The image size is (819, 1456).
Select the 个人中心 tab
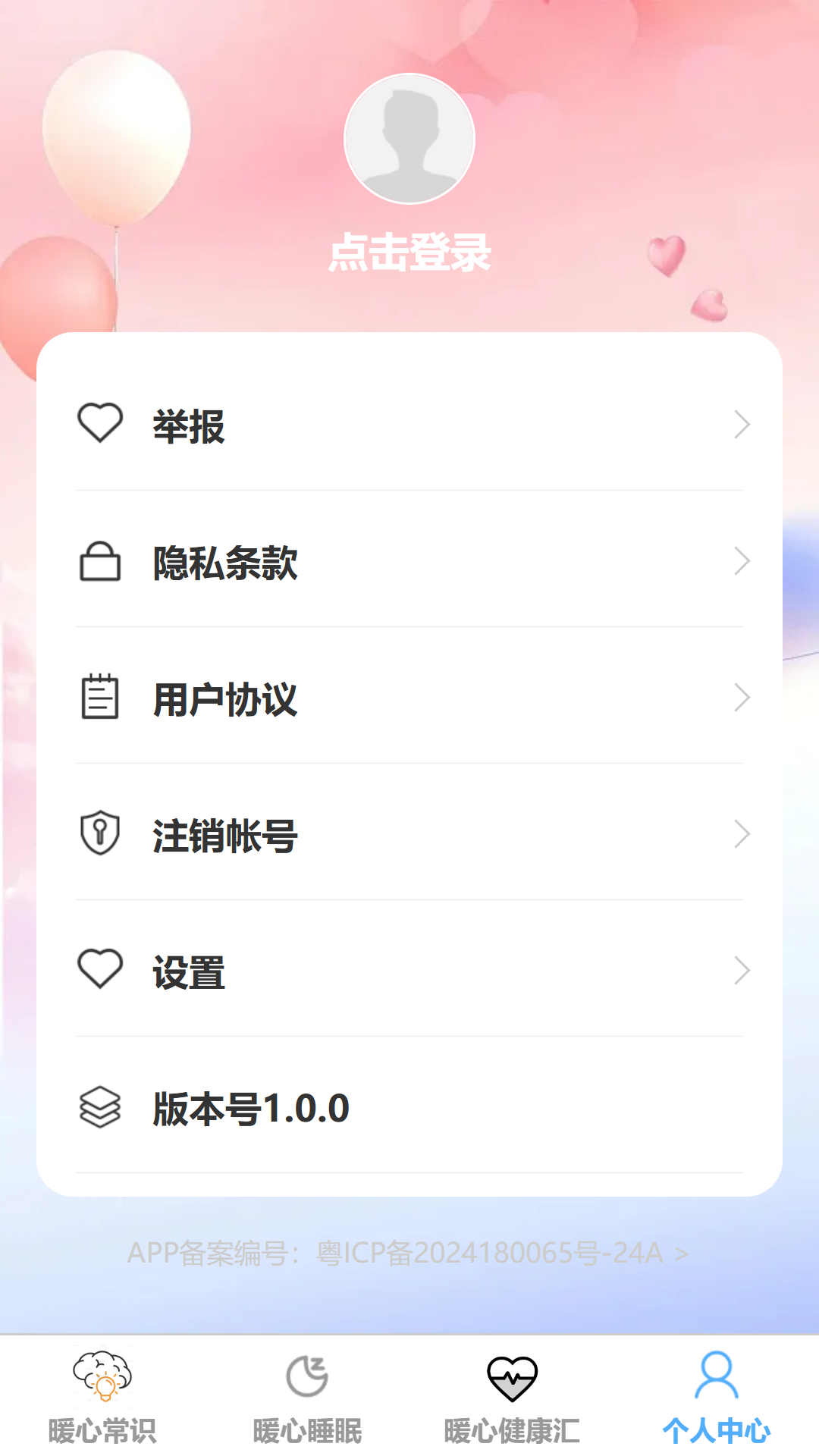coord(717,1397)
